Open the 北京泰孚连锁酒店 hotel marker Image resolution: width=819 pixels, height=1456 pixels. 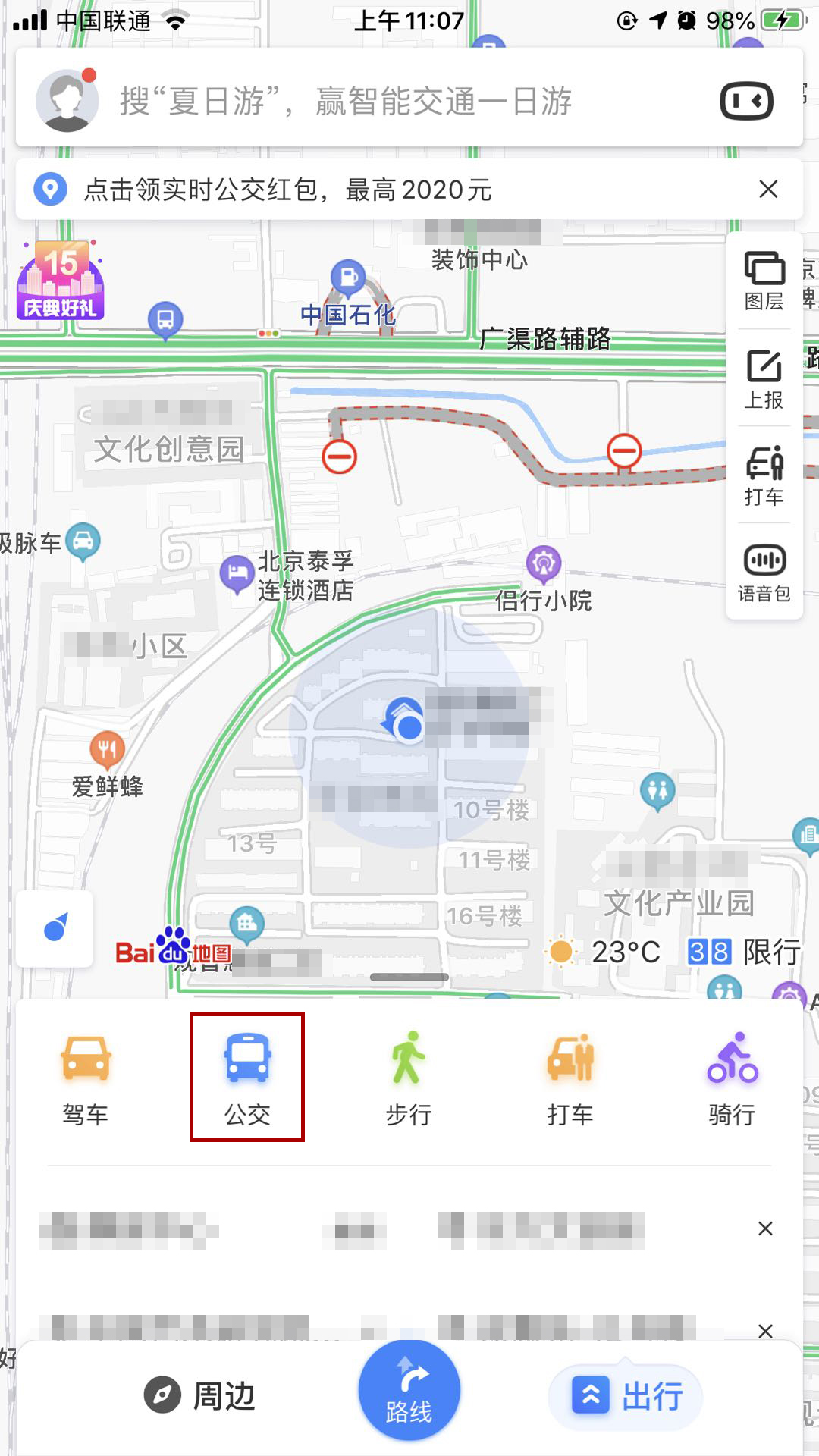click(x=237, y=573)
